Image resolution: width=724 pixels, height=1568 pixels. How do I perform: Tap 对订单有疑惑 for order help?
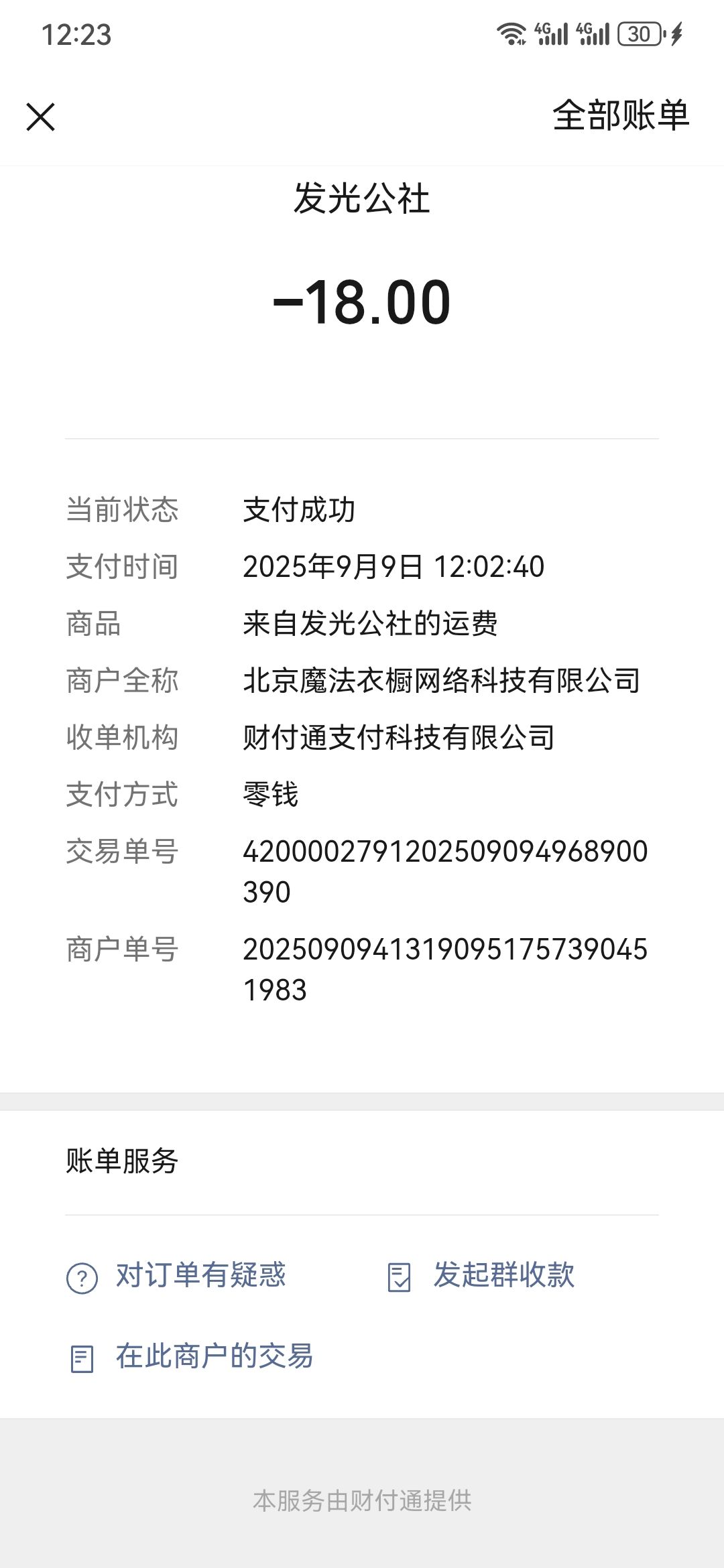point(200,1275)
